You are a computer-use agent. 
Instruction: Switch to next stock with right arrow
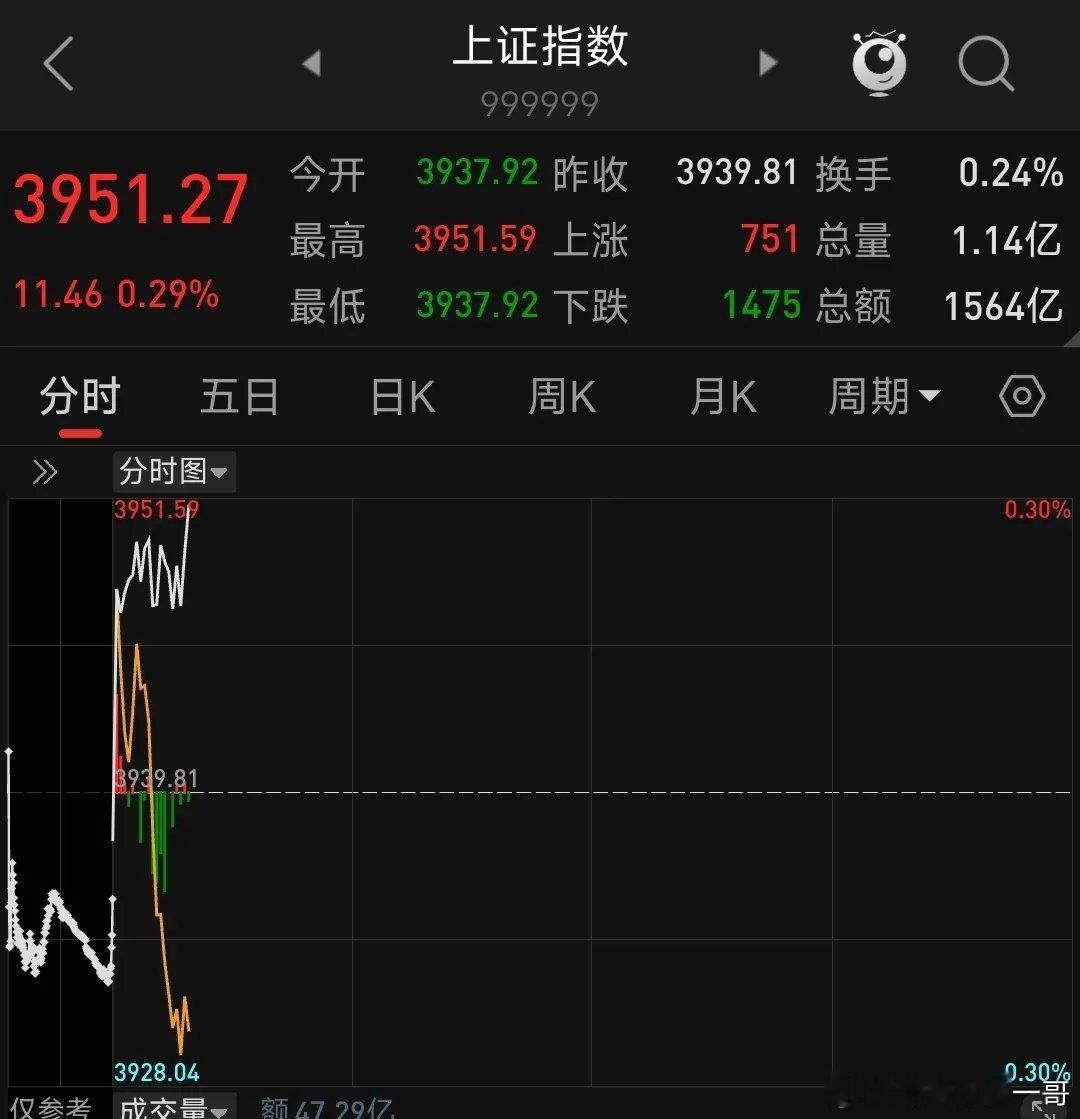(767, 62)
